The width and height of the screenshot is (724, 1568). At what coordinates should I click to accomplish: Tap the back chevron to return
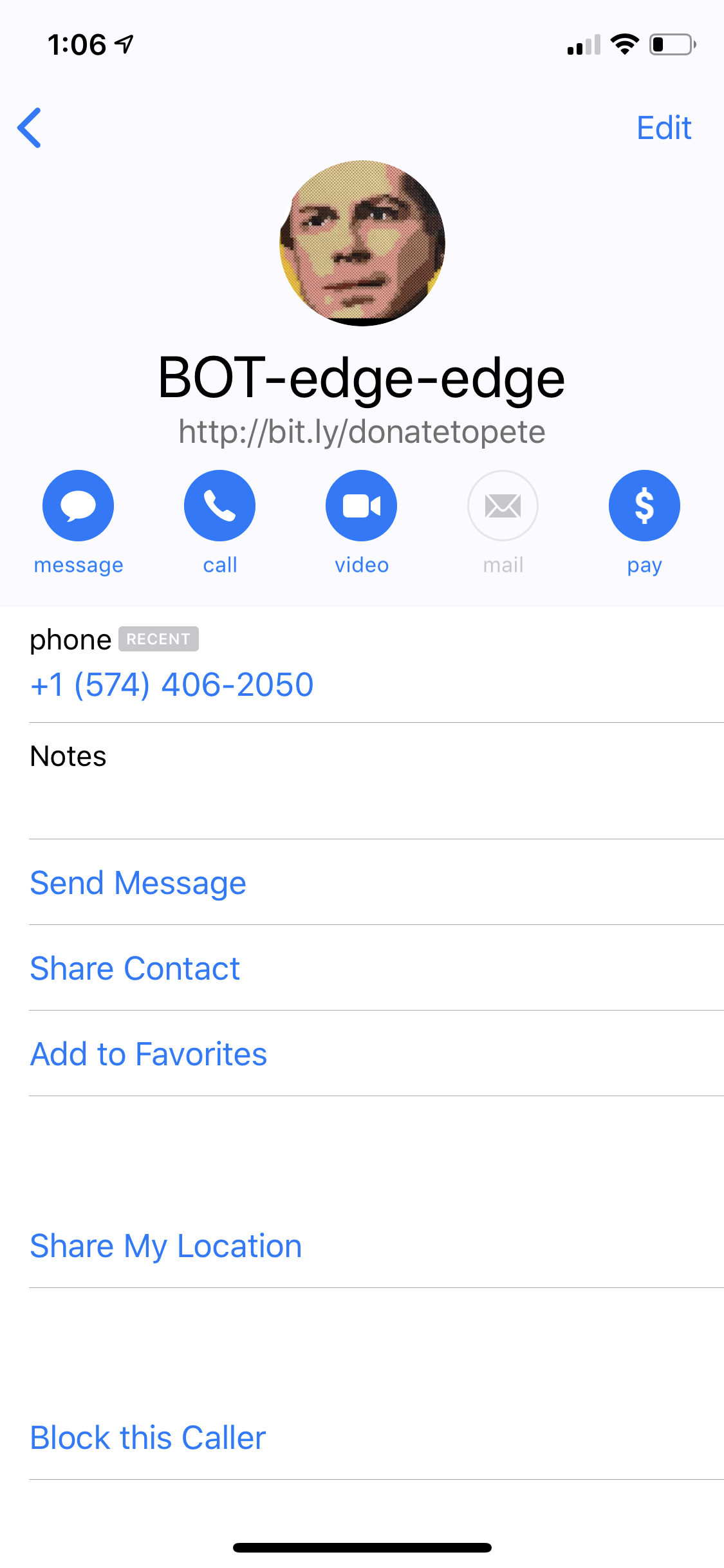30,127
